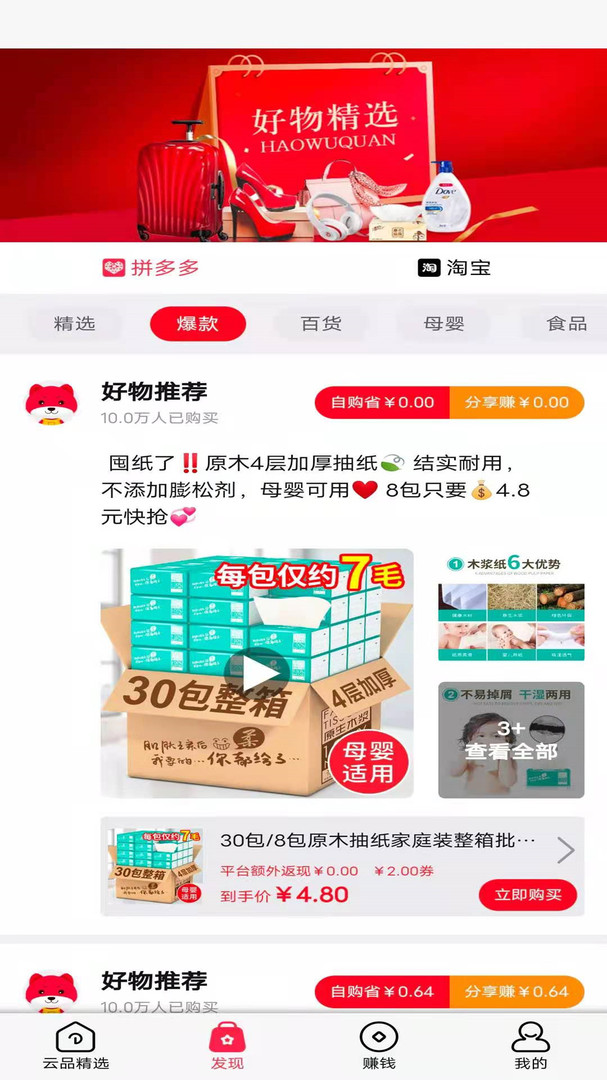607x1080 pixels.
Task: Switch to the 拼多多 platform tab
Action: coord(151,268)
